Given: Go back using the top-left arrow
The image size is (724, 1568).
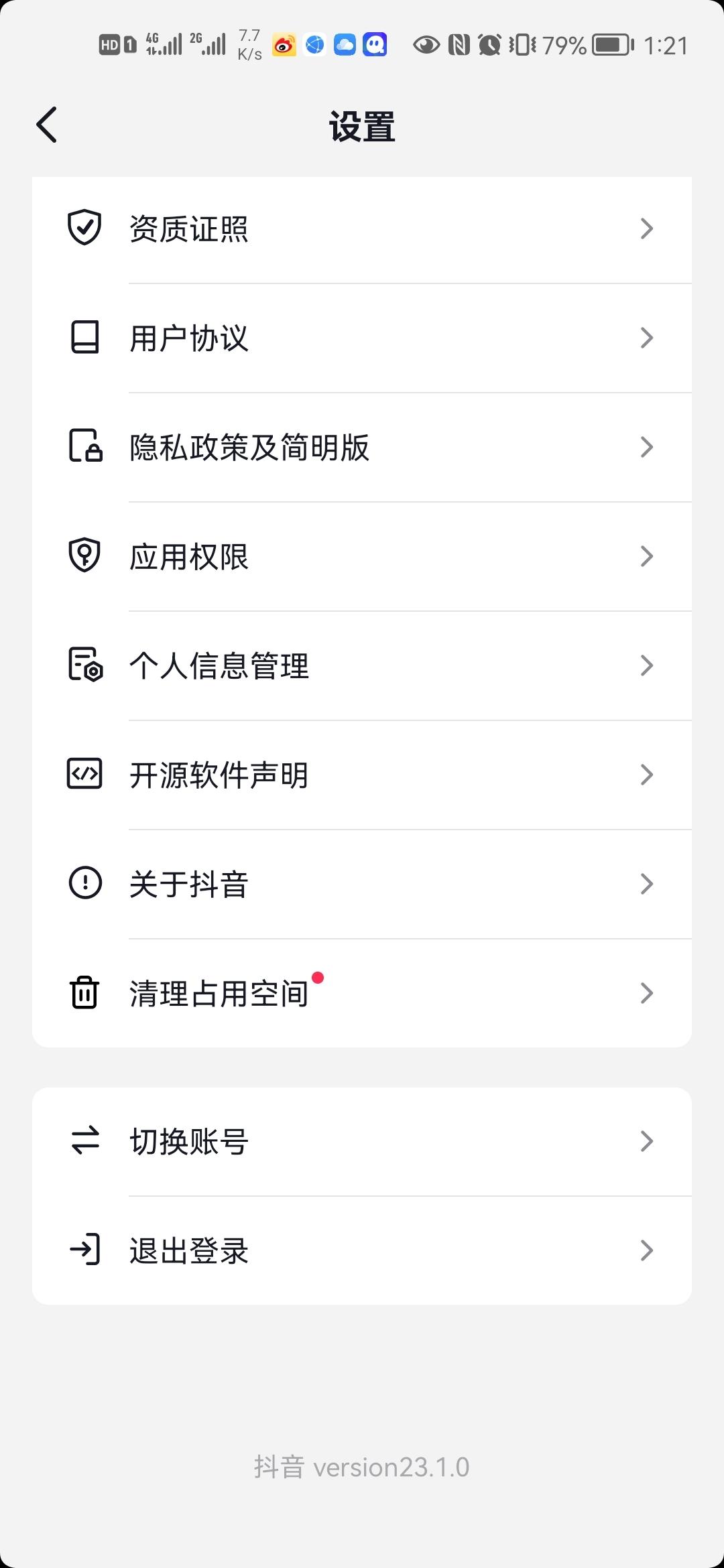Looking at the screenshot, I should click(x=47, y=125).
